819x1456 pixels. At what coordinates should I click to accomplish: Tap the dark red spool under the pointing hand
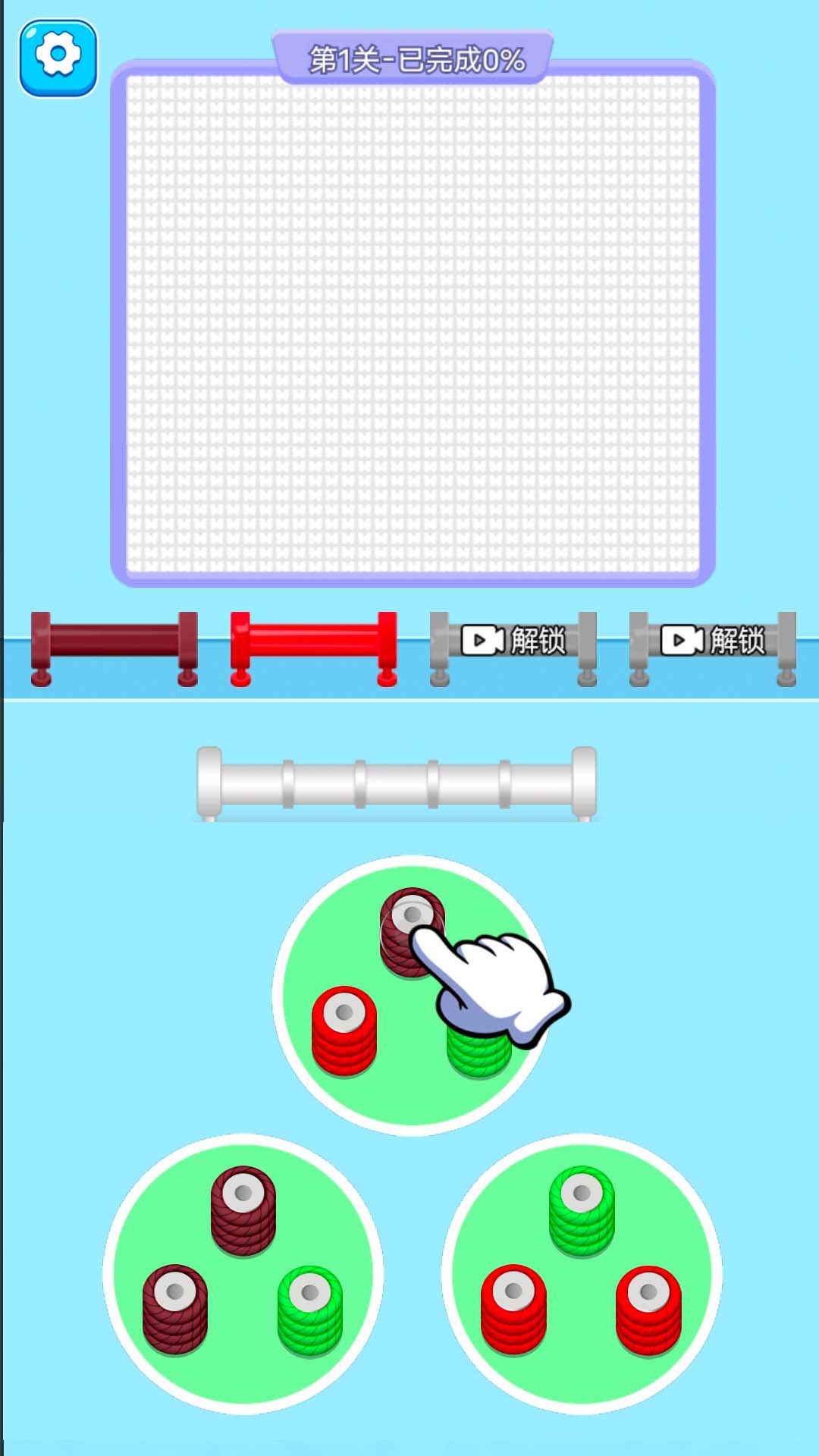point(412,932)
